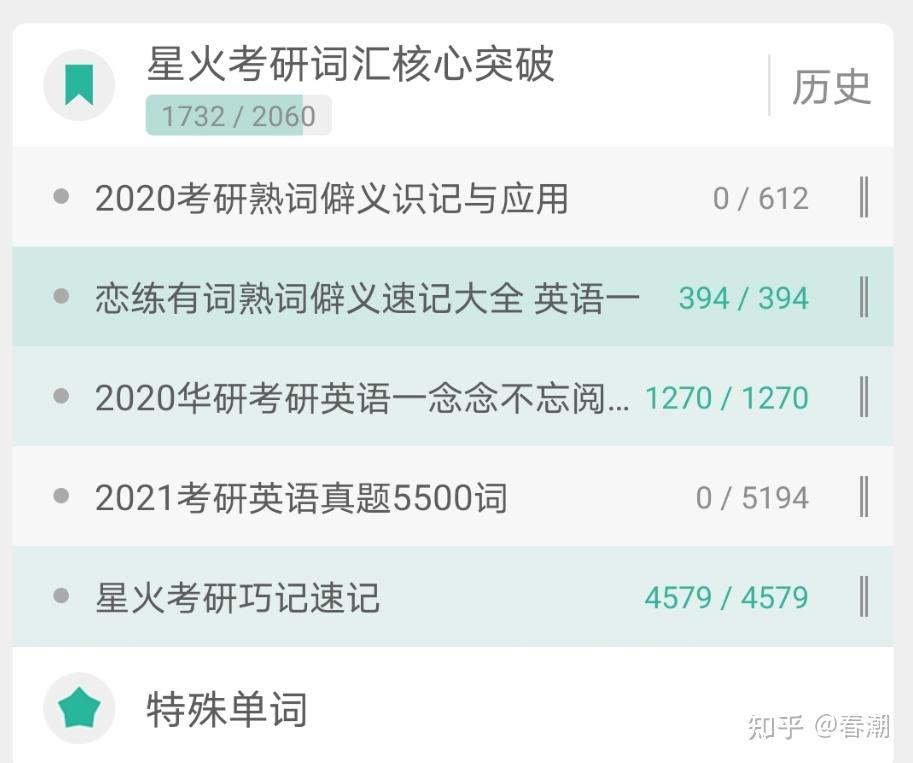This screenshot has width=913, height=763.
Task: Open the 星火考研词汇核心突破 word book
Action: (x=350, y=66)
